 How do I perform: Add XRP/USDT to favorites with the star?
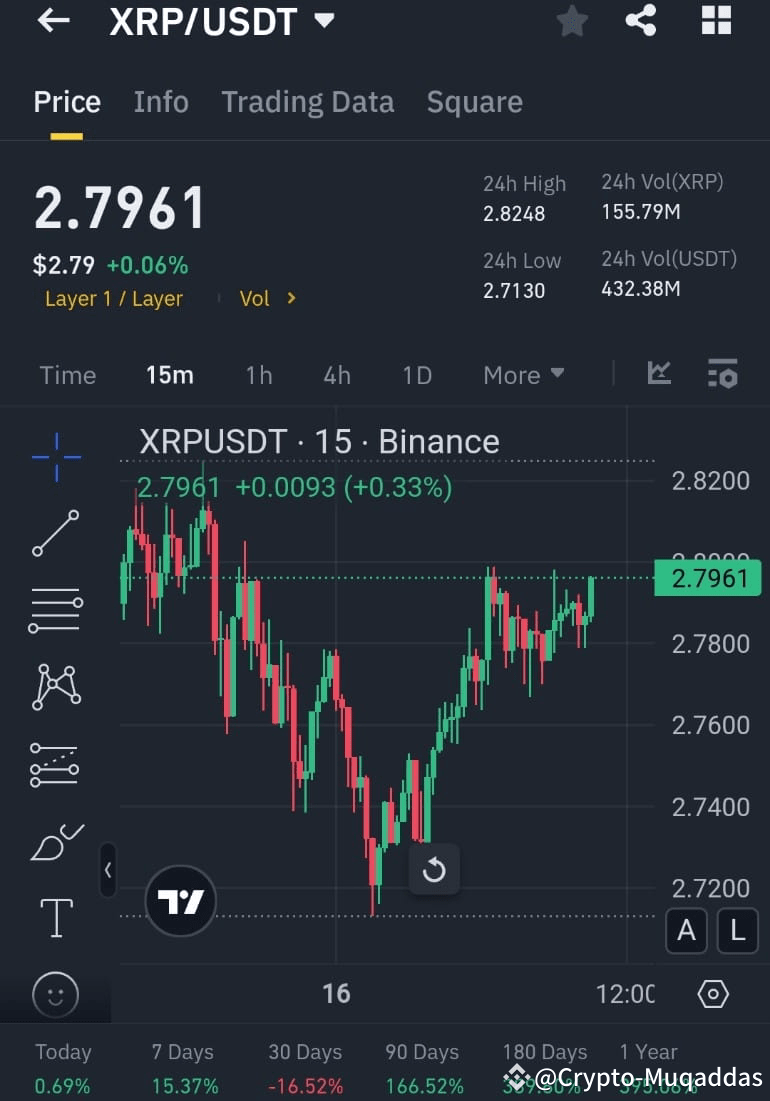[x=571, y=20]
